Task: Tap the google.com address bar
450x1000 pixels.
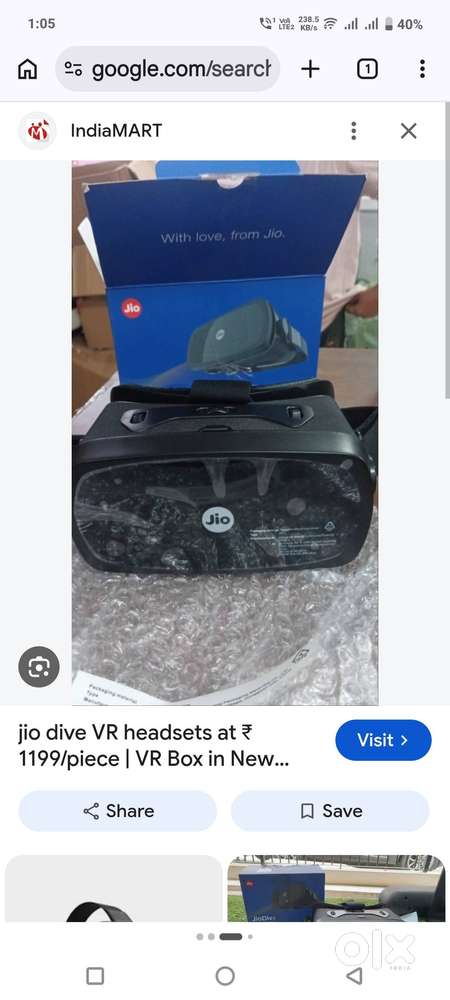Action: (168, 69)
